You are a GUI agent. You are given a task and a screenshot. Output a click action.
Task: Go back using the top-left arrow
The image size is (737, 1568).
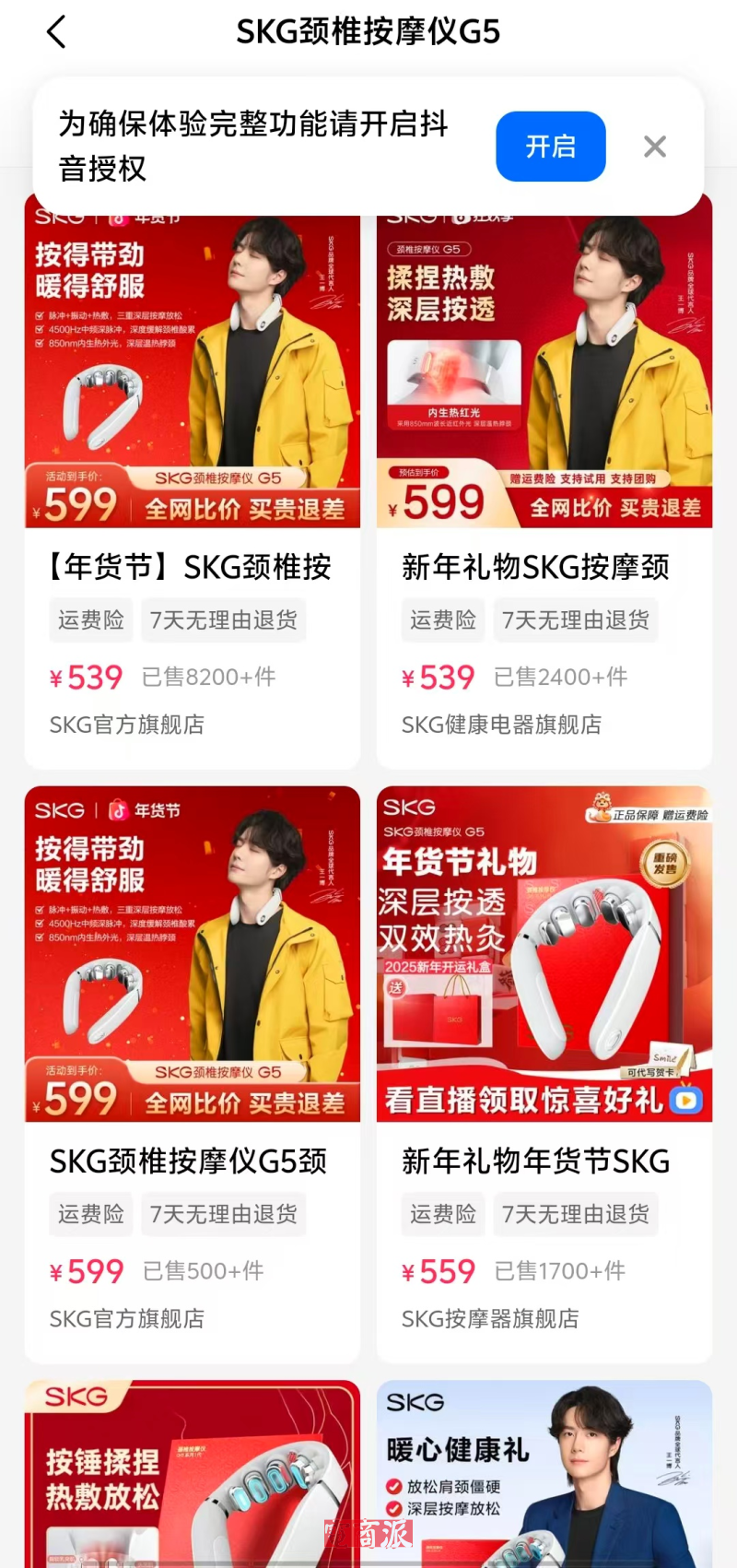point(57,32)
